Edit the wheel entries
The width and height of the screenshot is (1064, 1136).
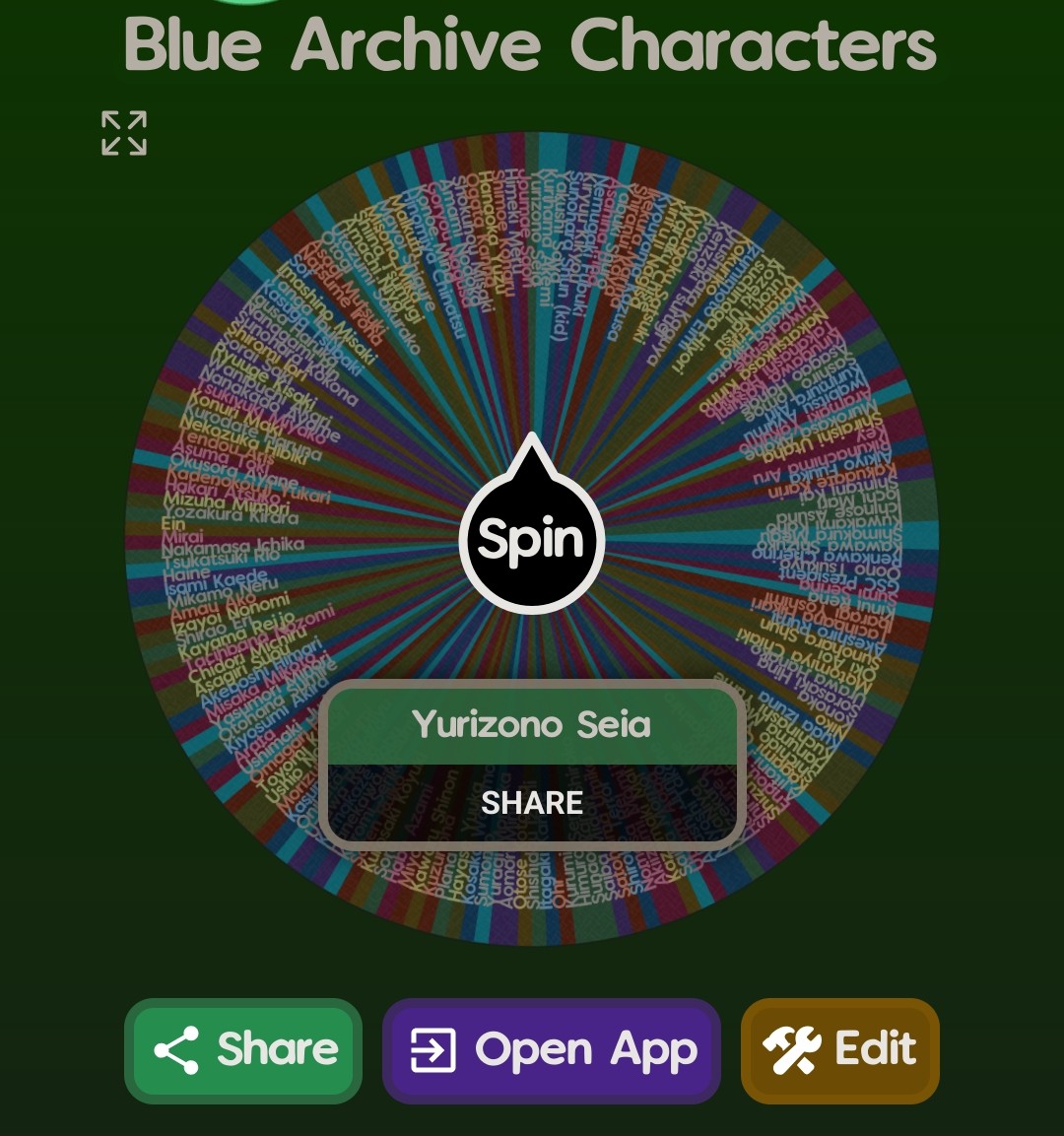(x=839, y=1049)
